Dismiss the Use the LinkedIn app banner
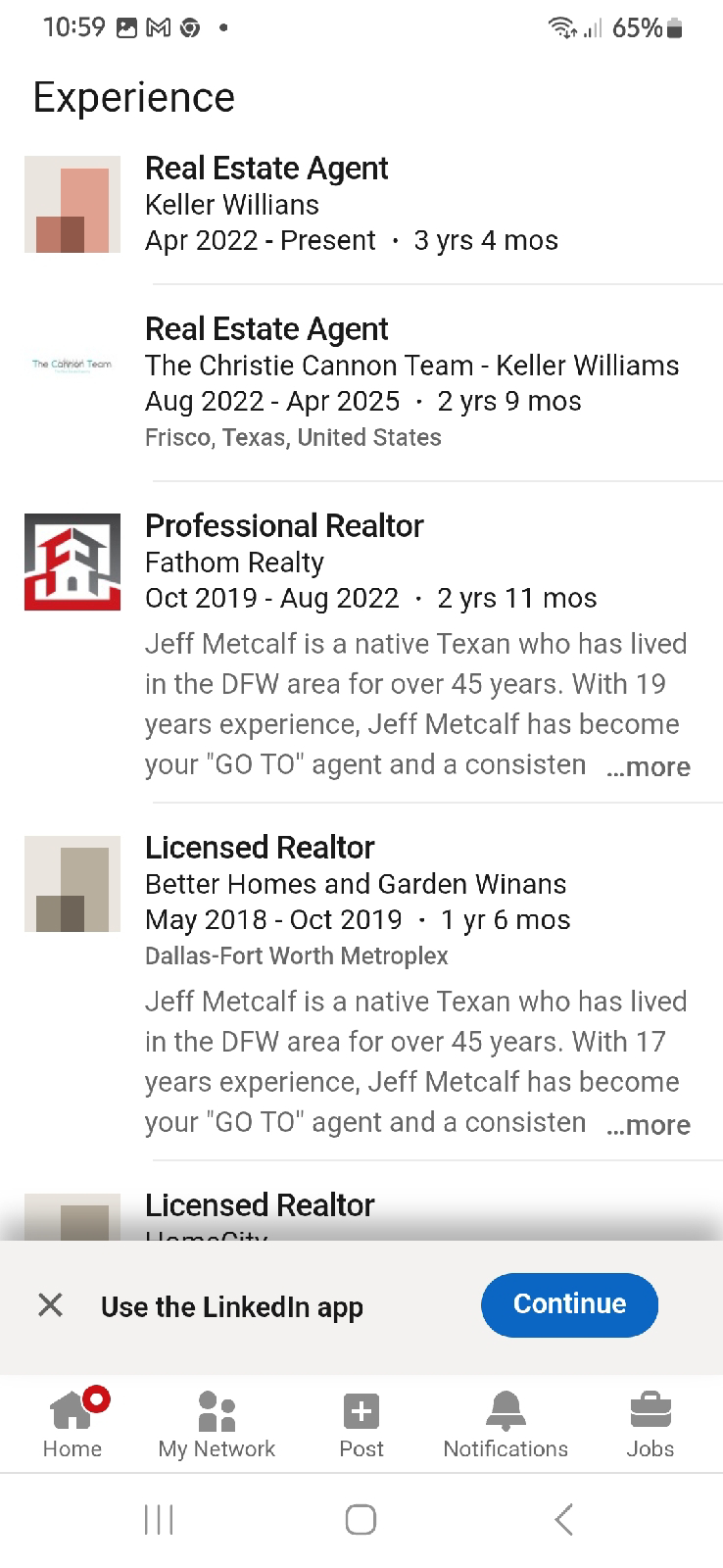 50,1304
